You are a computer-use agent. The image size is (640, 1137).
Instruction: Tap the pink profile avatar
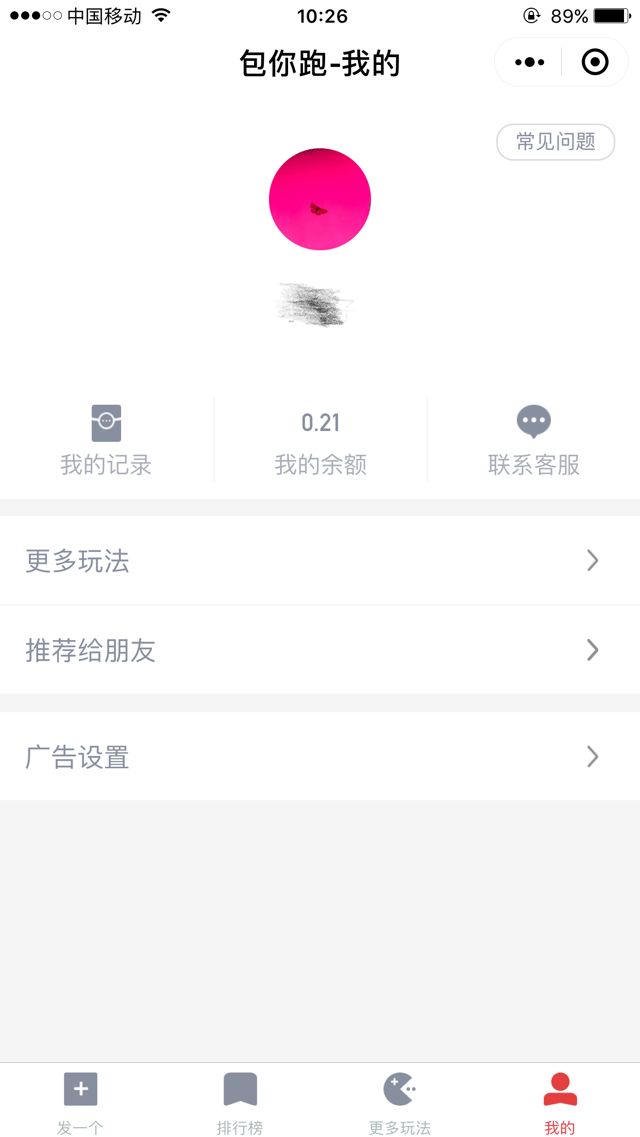[320, 199]
